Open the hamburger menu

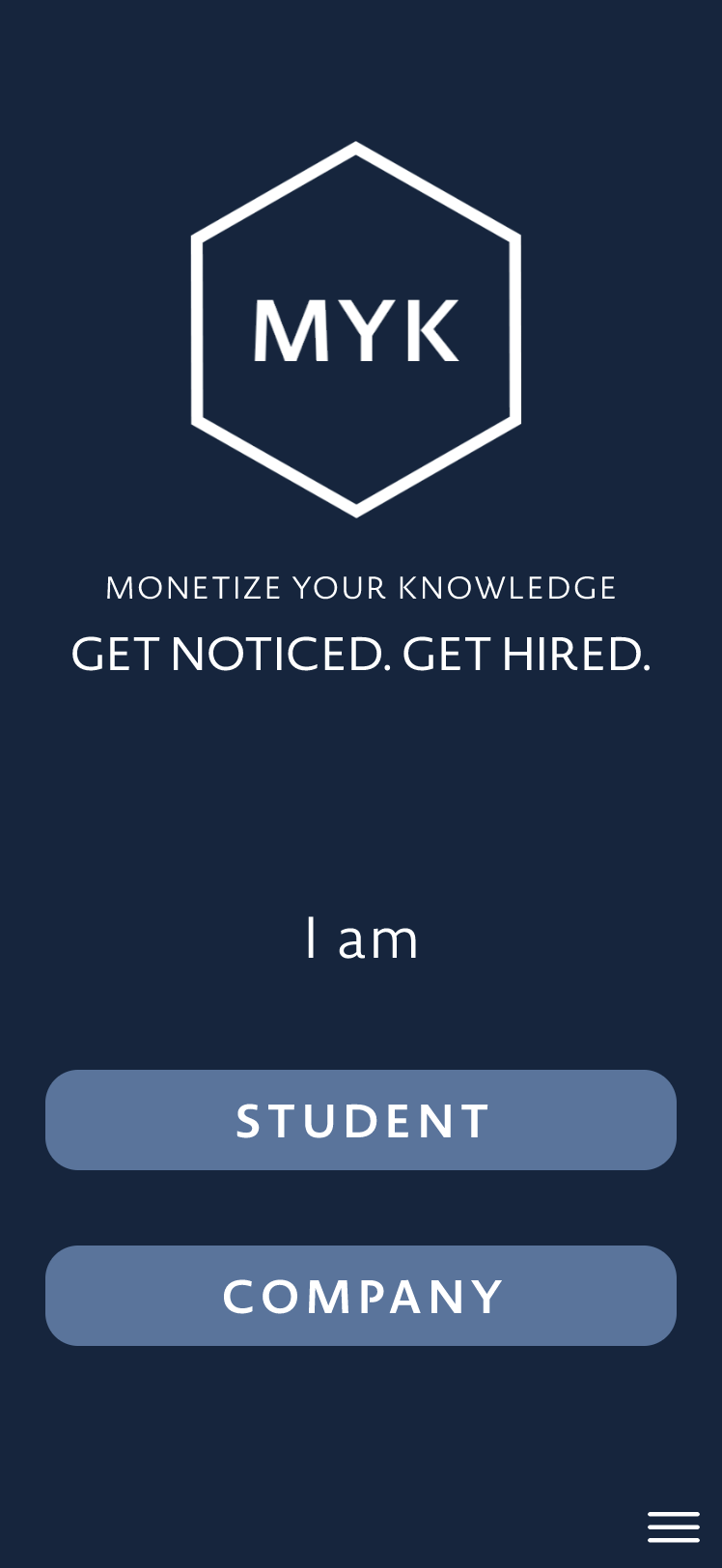[673, 1526]
